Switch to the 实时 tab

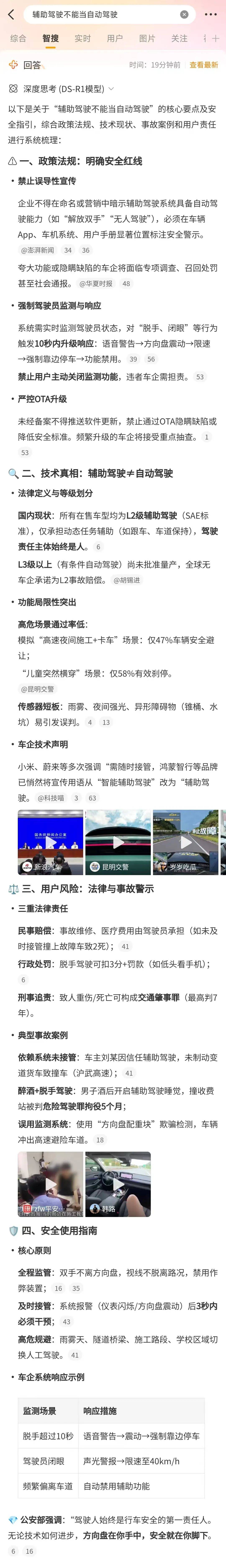coord(83,38)
